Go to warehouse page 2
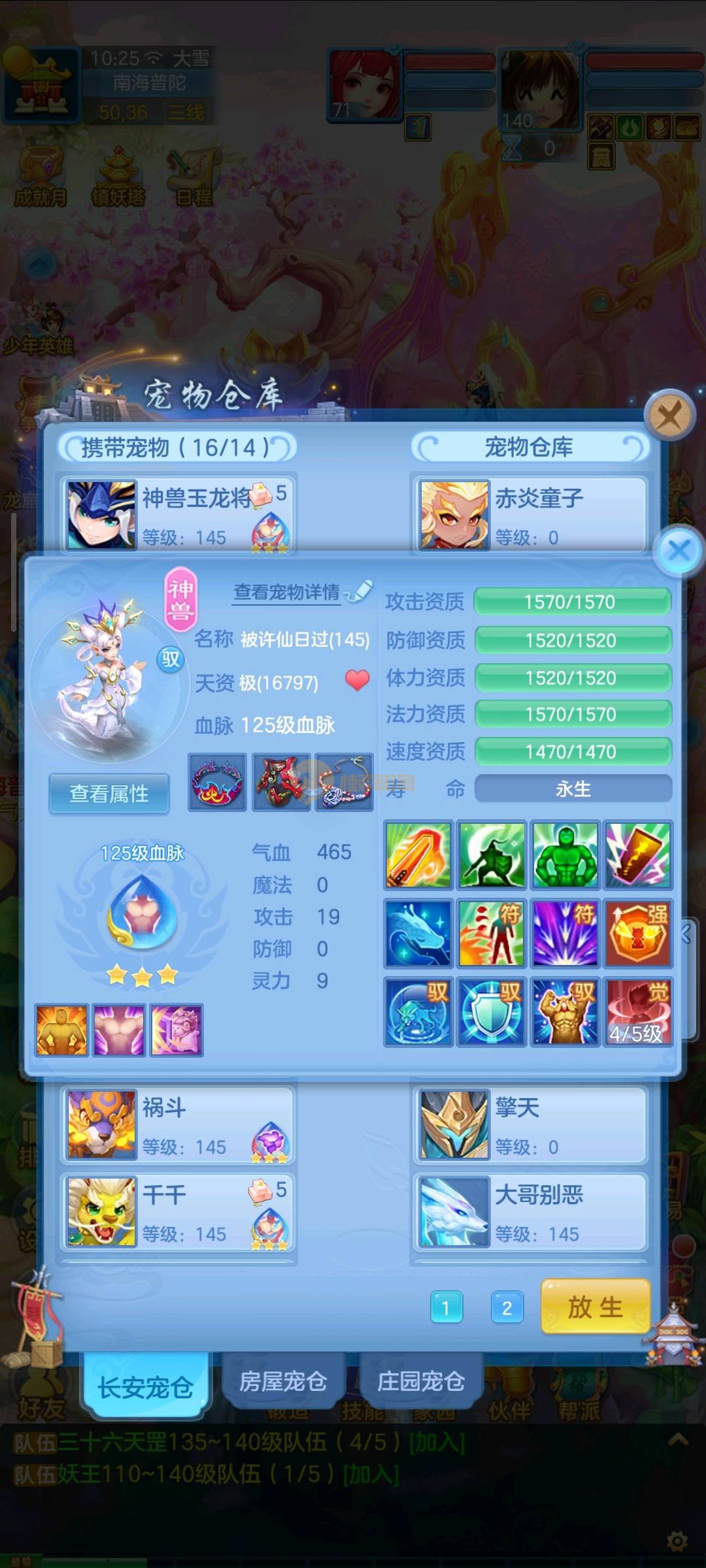This screenshot has height=1568, width=706. coord(507,1307)
